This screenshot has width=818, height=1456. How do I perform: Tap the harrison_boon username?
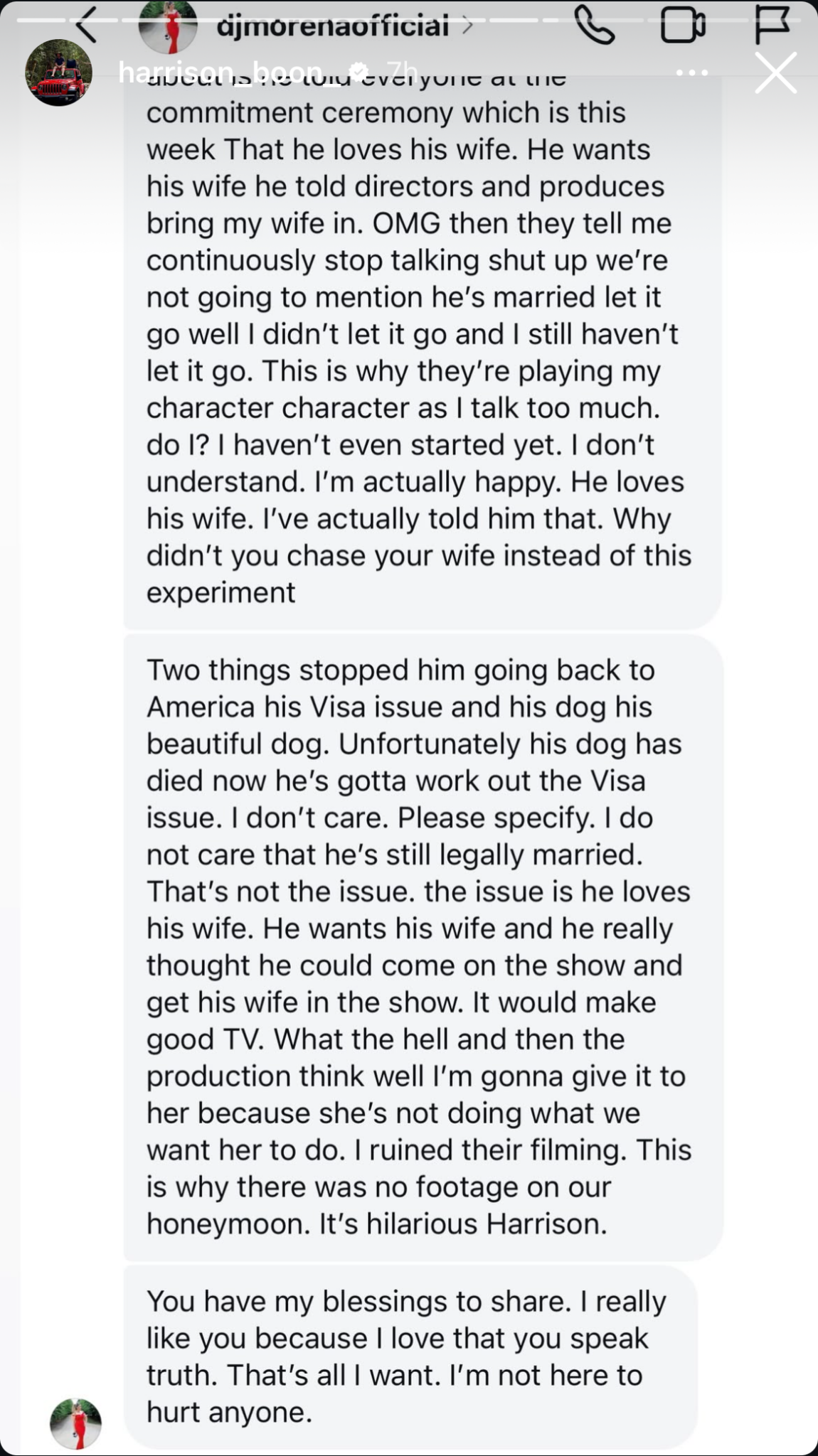coord(221,71)
